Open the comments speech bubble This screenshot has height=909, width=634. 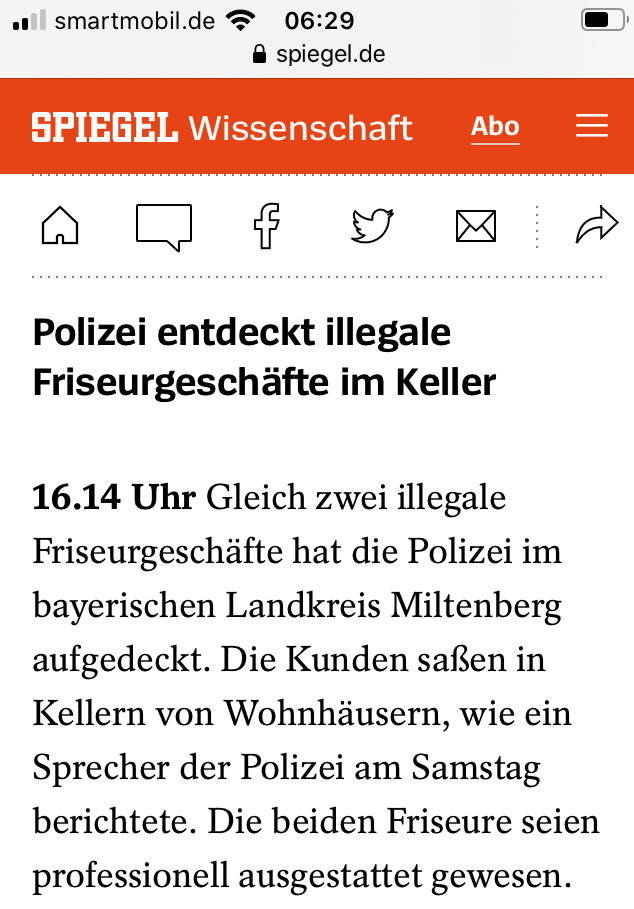(164, 226)
